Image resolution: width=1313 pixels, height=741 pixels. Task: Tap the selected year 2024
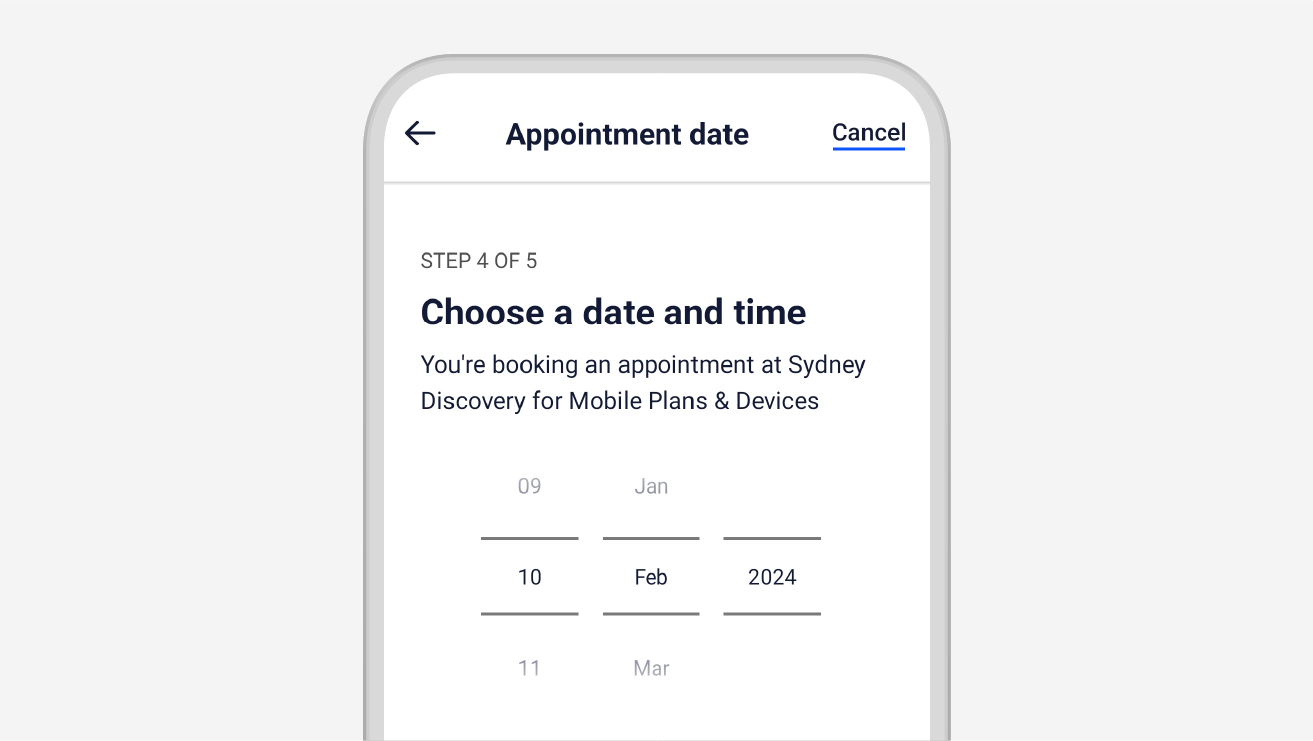[x=772, y=577]
